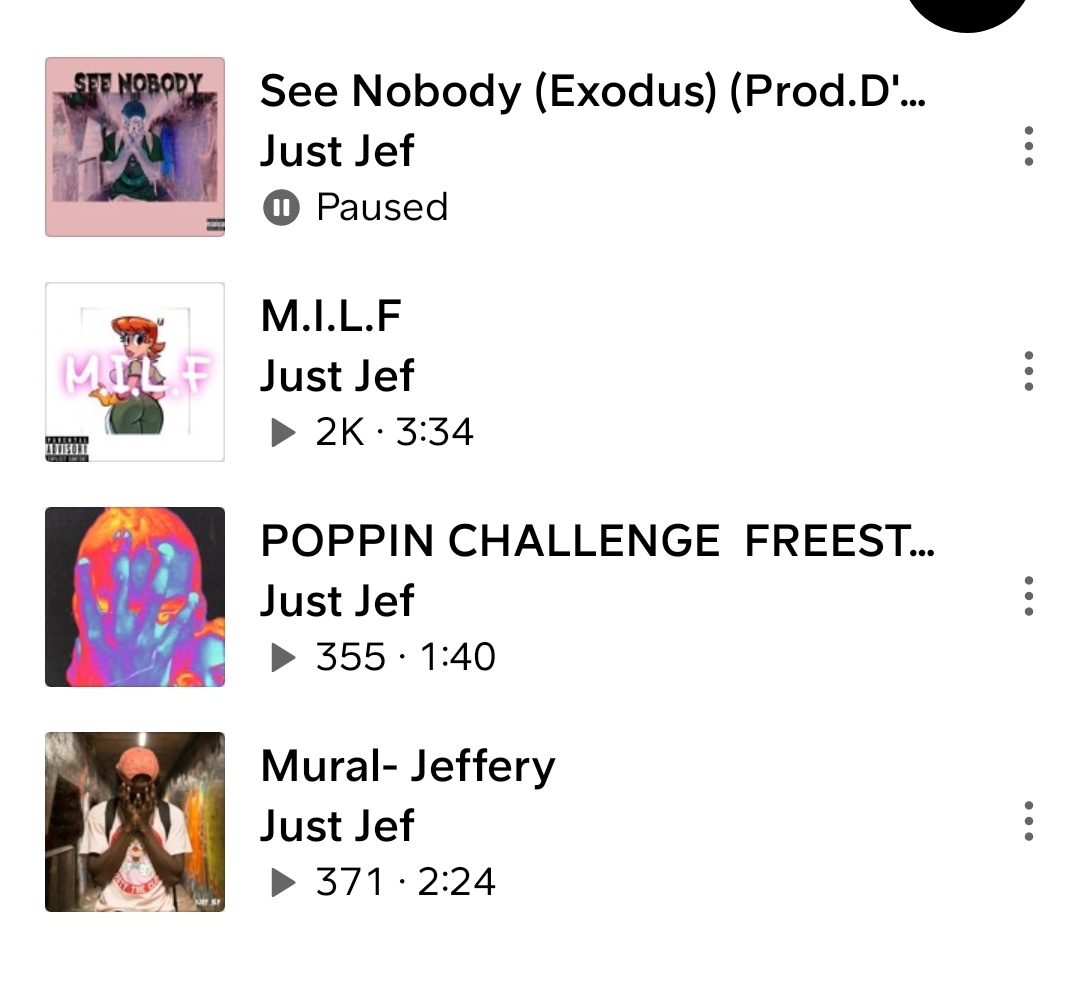Open the three-dot menu for Mural- Jeffery

click(1028, 821)
